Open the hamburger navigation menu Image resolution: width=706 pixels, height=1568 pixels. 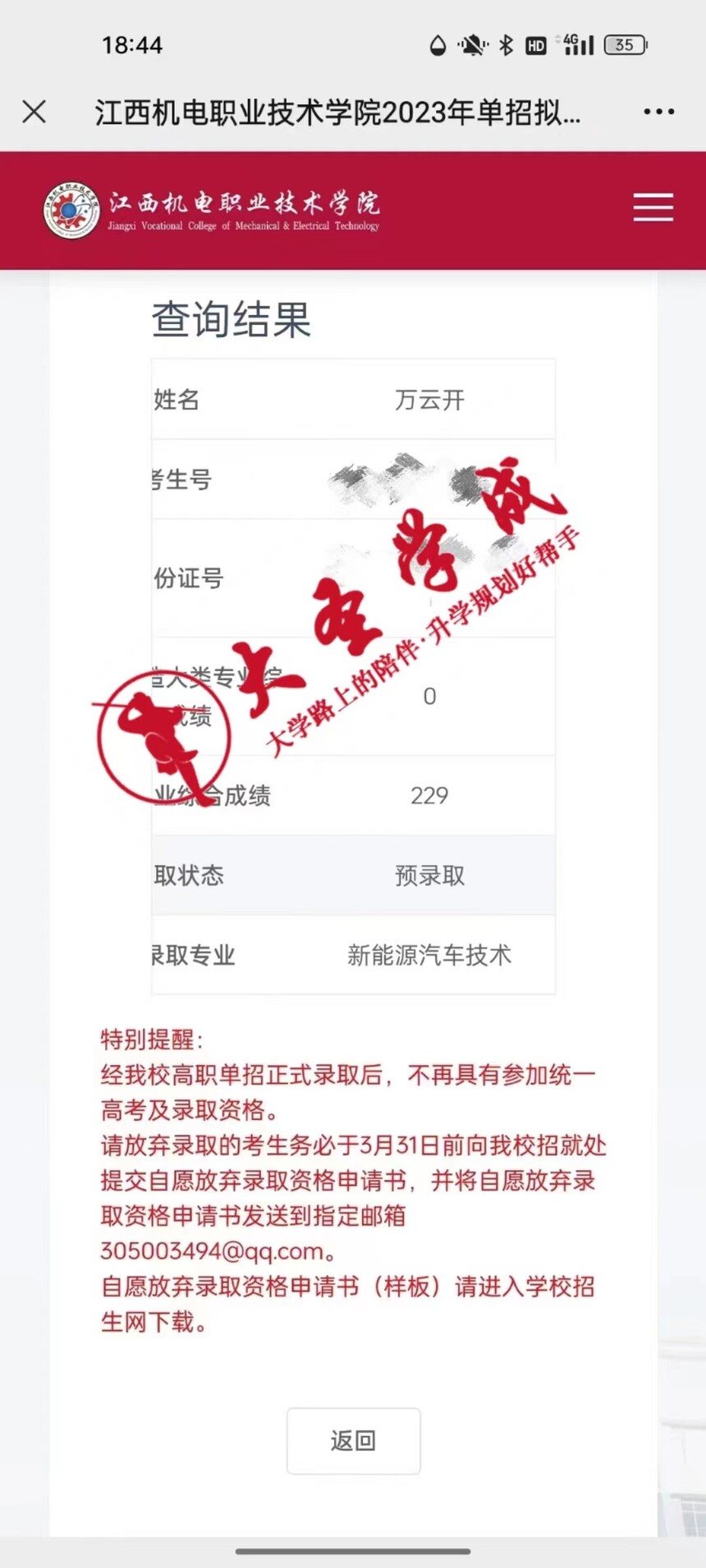[653, 208]
